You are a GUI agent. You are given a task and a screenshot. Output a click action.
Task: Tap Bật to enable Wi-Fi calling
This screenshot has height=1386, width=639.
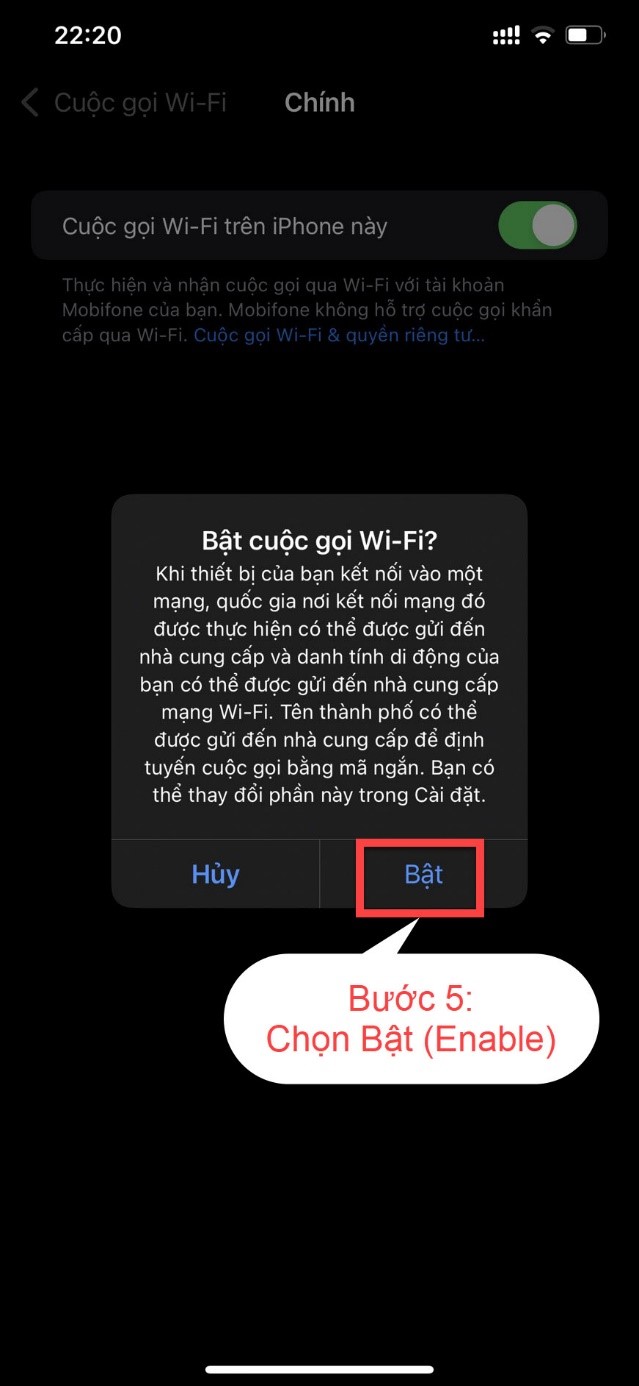point(423,875)
